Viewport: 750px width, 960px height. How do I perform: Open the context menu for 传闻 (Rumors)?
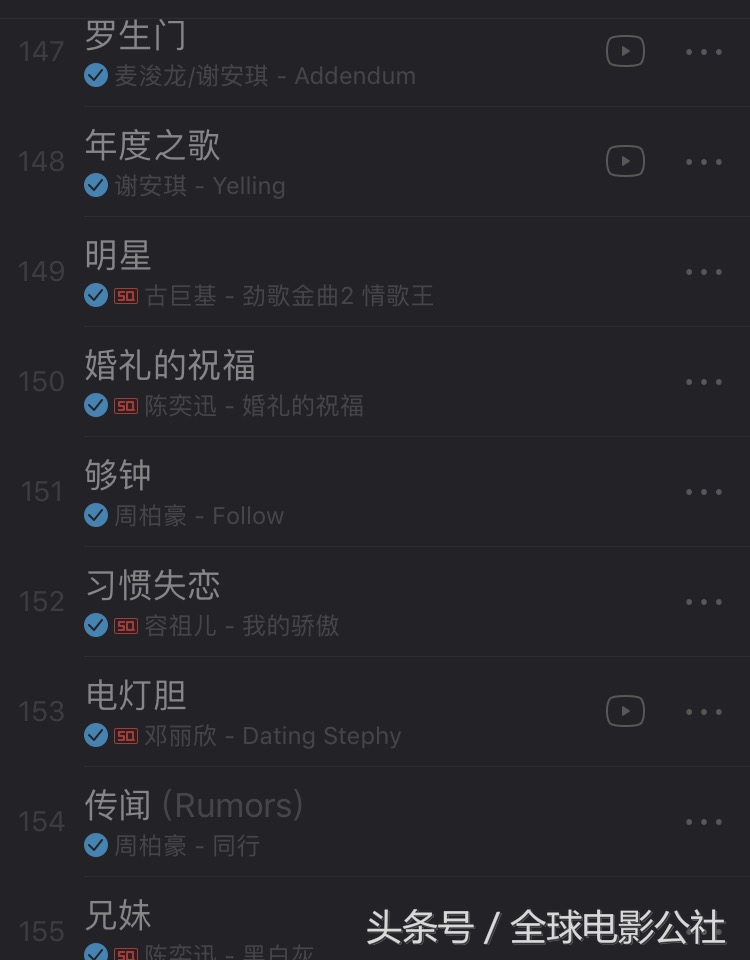[704, 821]
